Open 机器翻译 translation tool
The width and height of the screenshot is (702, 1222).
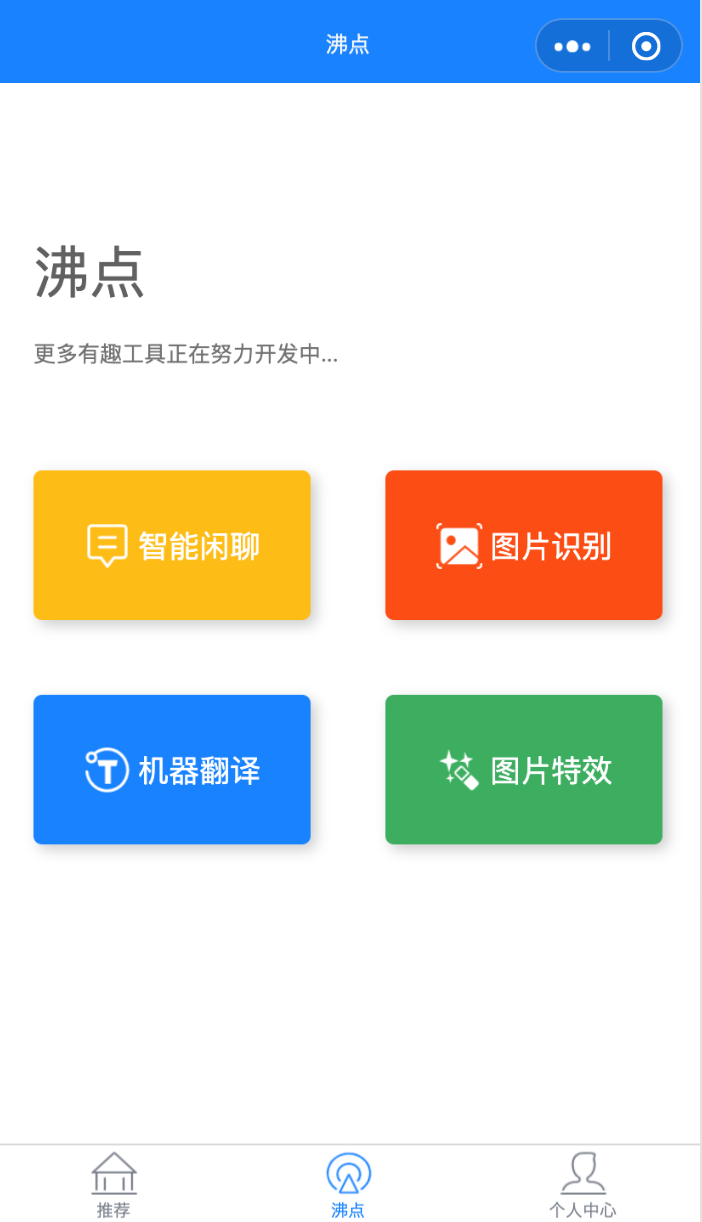click(x=172, y=769)
